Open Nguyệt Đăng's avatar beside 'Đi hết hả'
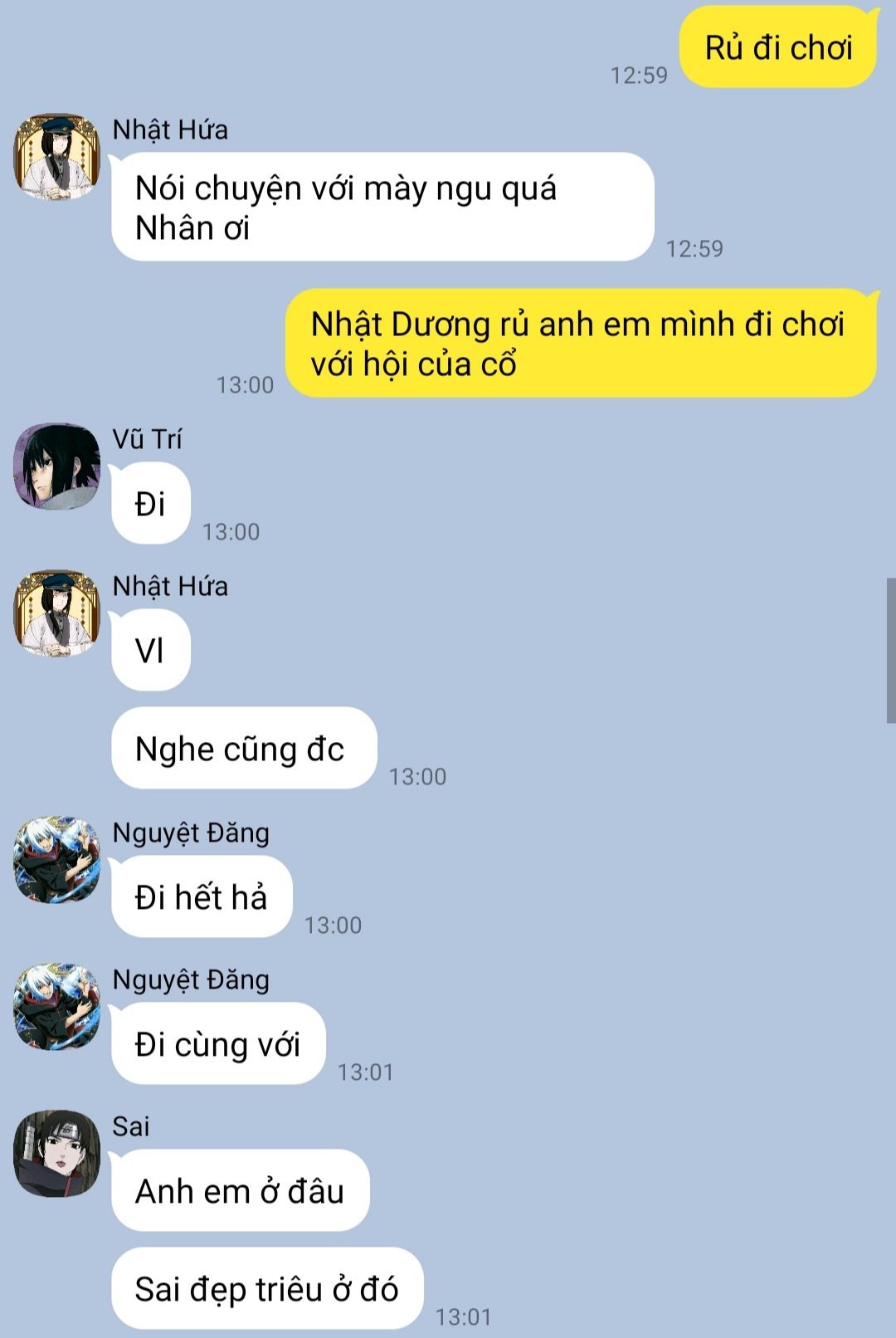Viewport: 896px width, 1338px height. click(57, 859)
